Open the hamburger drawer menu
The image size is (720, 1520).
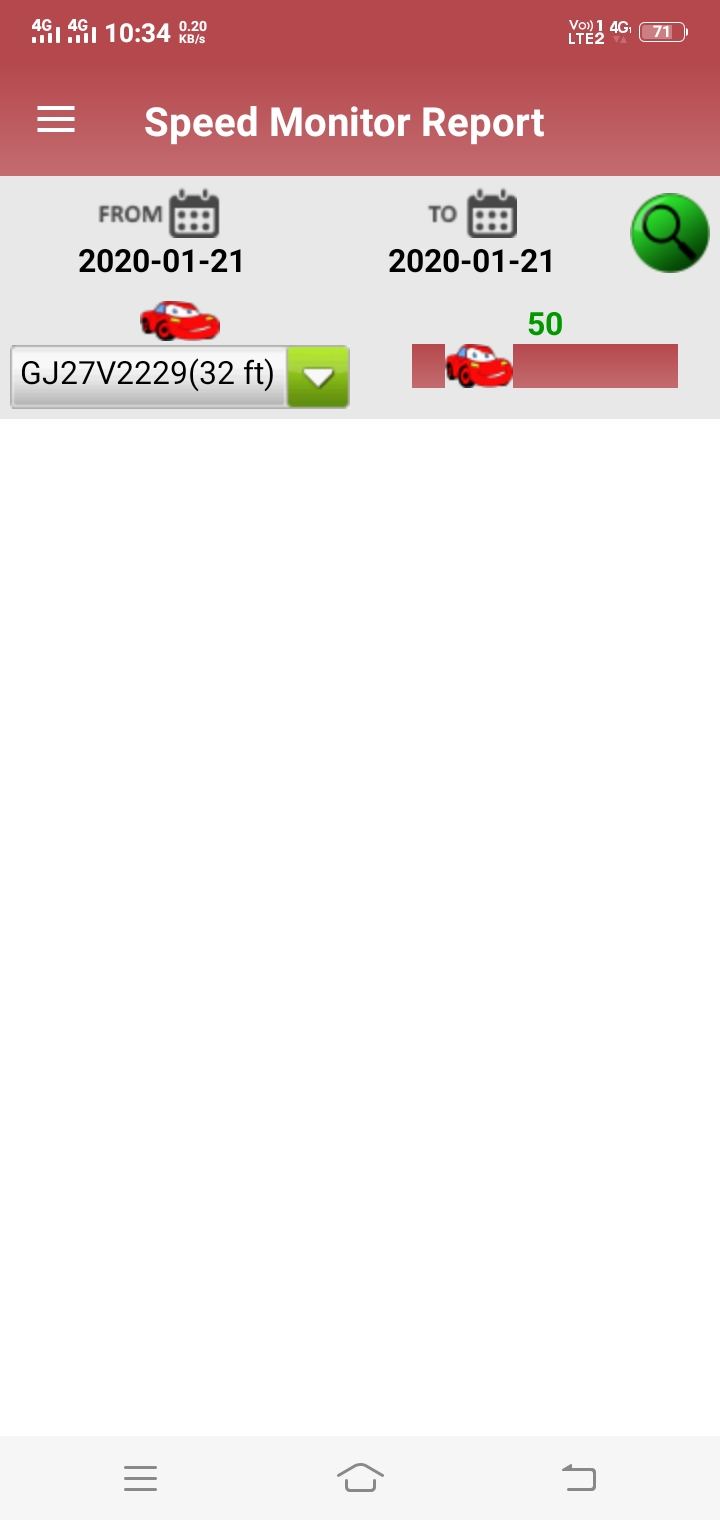(56, 121)
